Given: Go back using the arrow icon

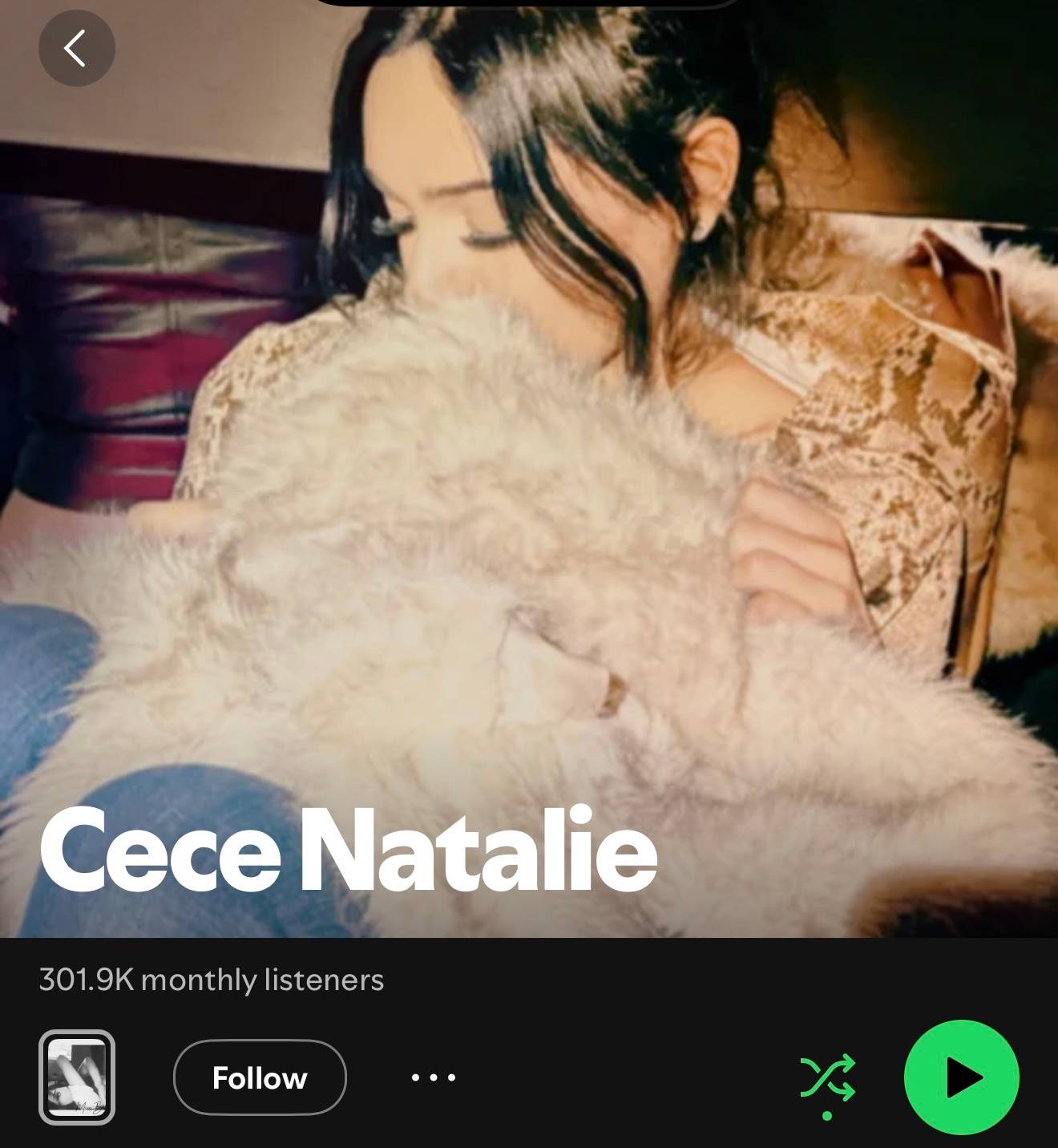Looking at the screenshot, I should 77,48.
